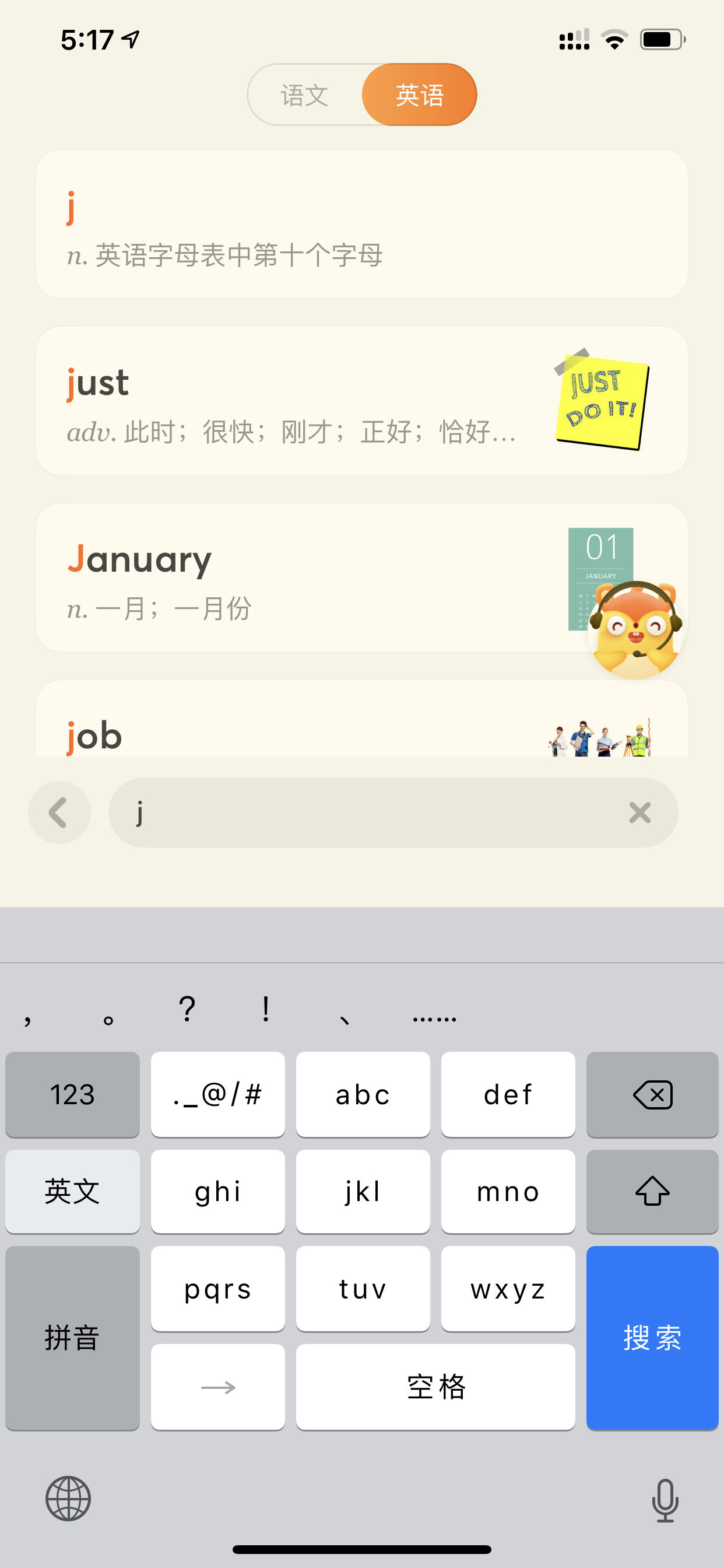This screenshot has height=1568, width=724.
Task: Tap the 拼音 keyboard mode key
Action: click(72, 1338)
